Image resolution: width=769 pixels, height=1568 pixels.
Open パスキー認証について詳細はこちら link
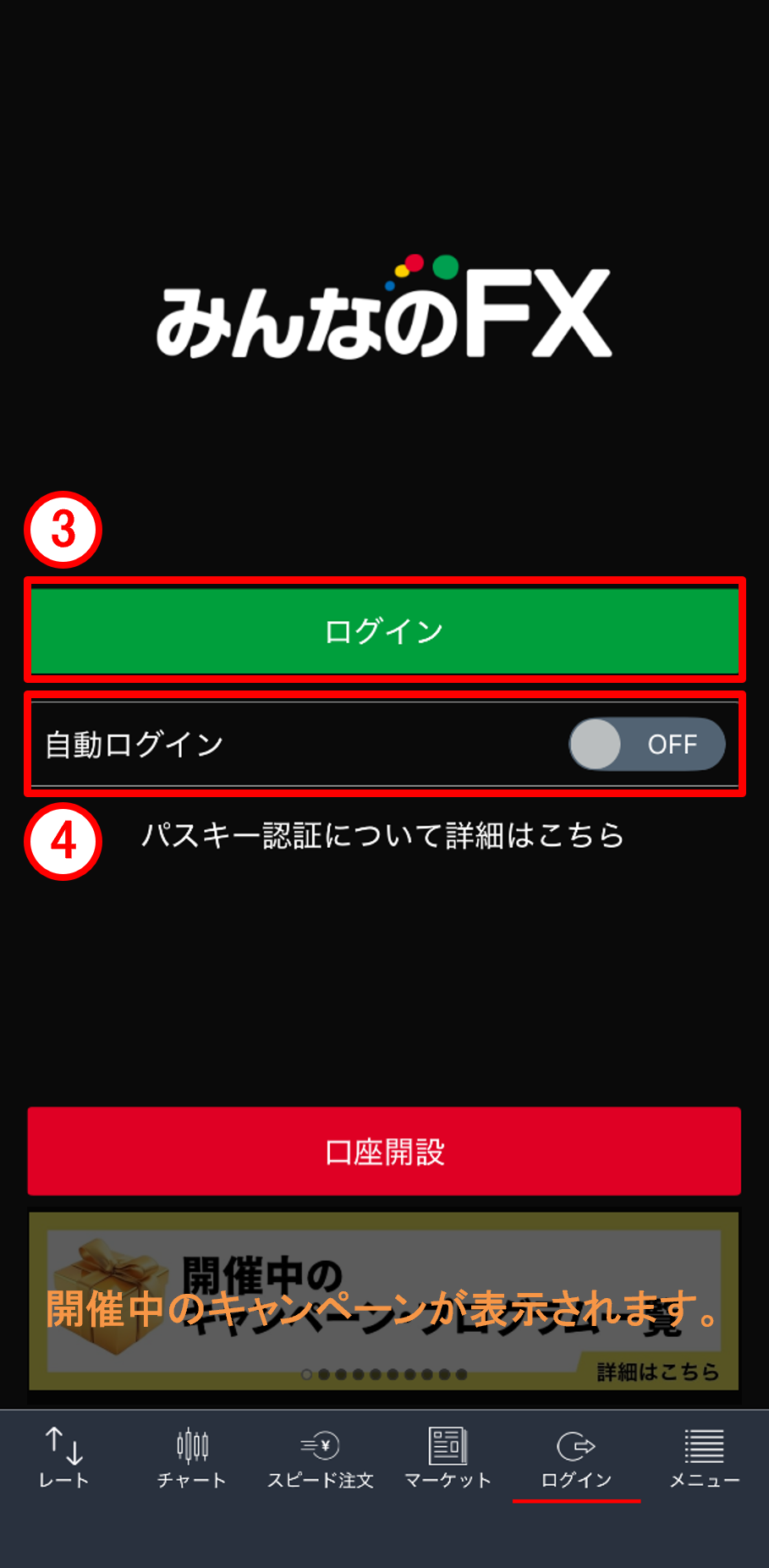coord(382,836)
